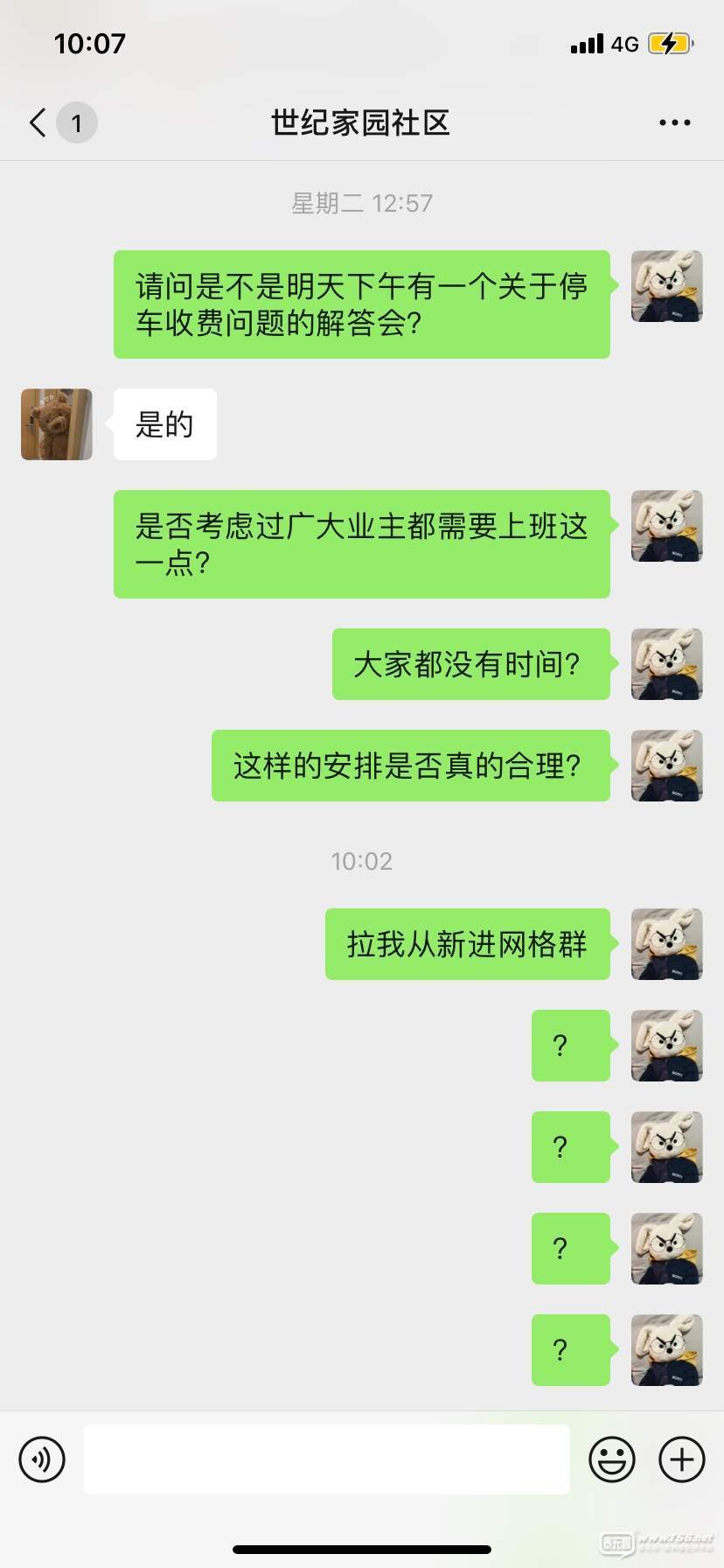Image resolution: width=724 pixels, height=1568 pixels.
Task: Switch to voice message input
Action: (x=42, y=1459)
